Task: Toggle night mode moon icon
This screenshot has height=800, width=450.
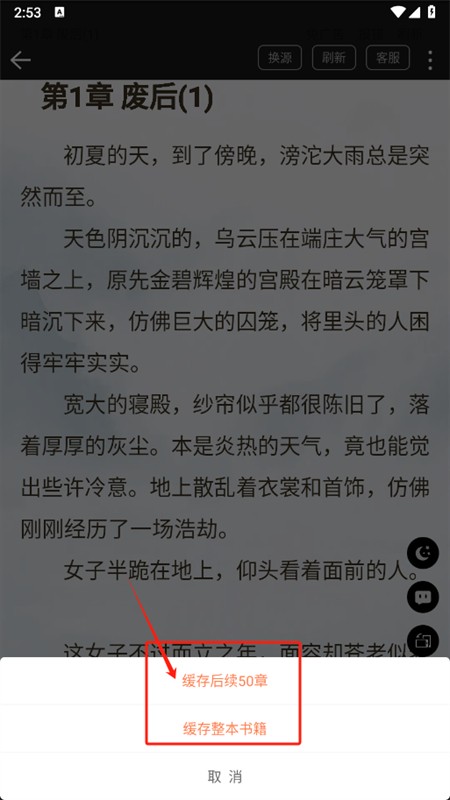Action: pyautogui.click(x=422, y=553)
